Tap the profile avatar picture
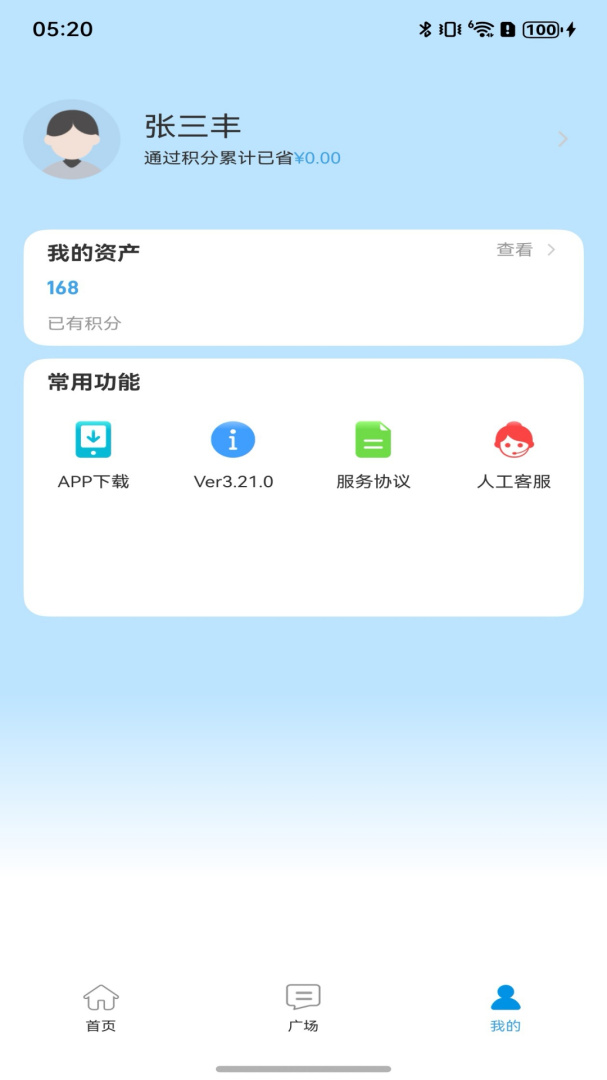The height and width of the screenshot is (1080, 607). [x=71, y=140]
